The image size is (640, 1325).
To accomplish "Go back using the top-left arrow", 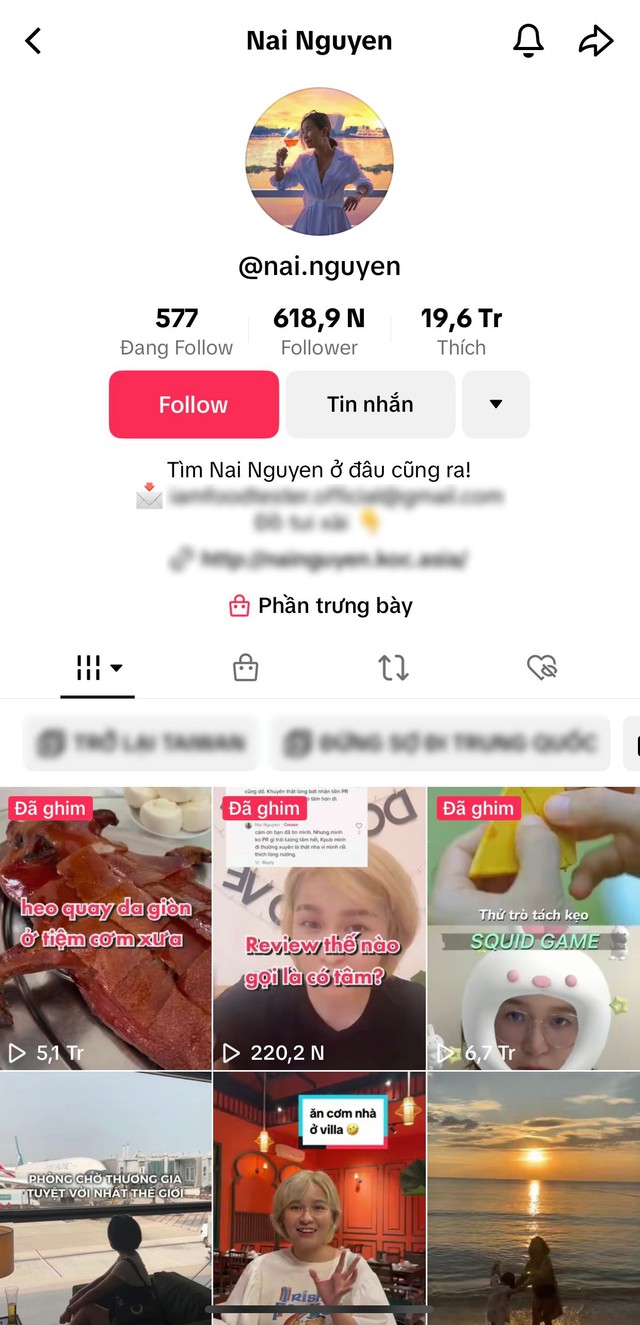I will [34, 41].
